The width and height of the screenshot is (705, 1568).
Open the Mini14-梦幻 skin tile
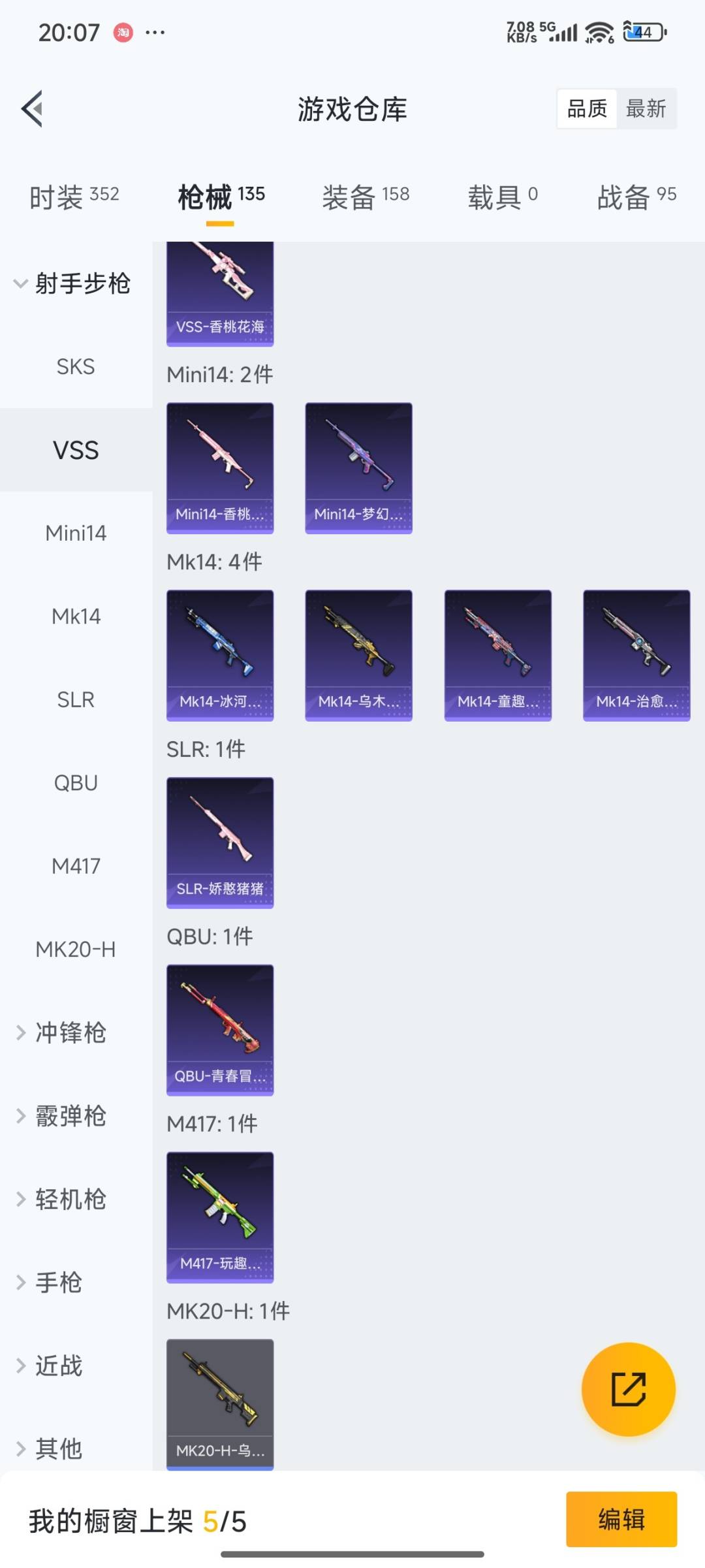pyautogui.click(x=358, y=468)
